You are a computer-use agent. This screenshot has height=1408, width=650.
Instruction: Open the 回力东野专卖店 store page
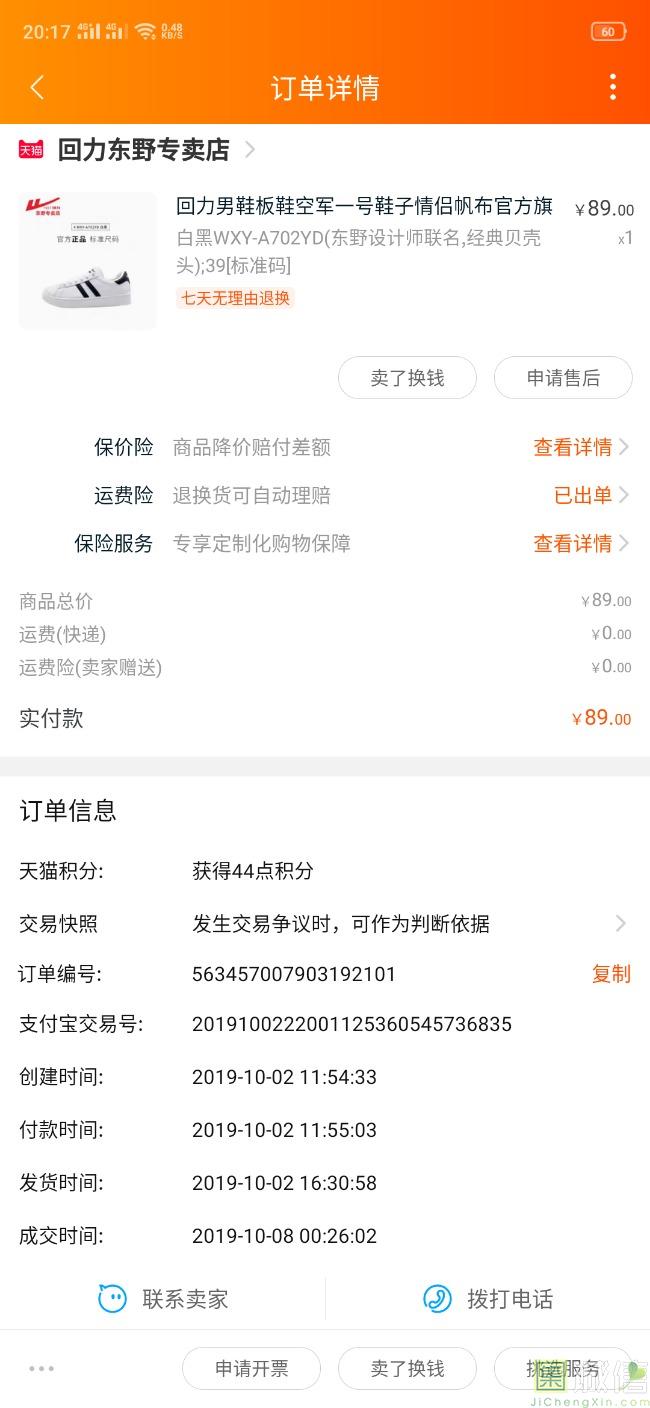click(144, 150)
